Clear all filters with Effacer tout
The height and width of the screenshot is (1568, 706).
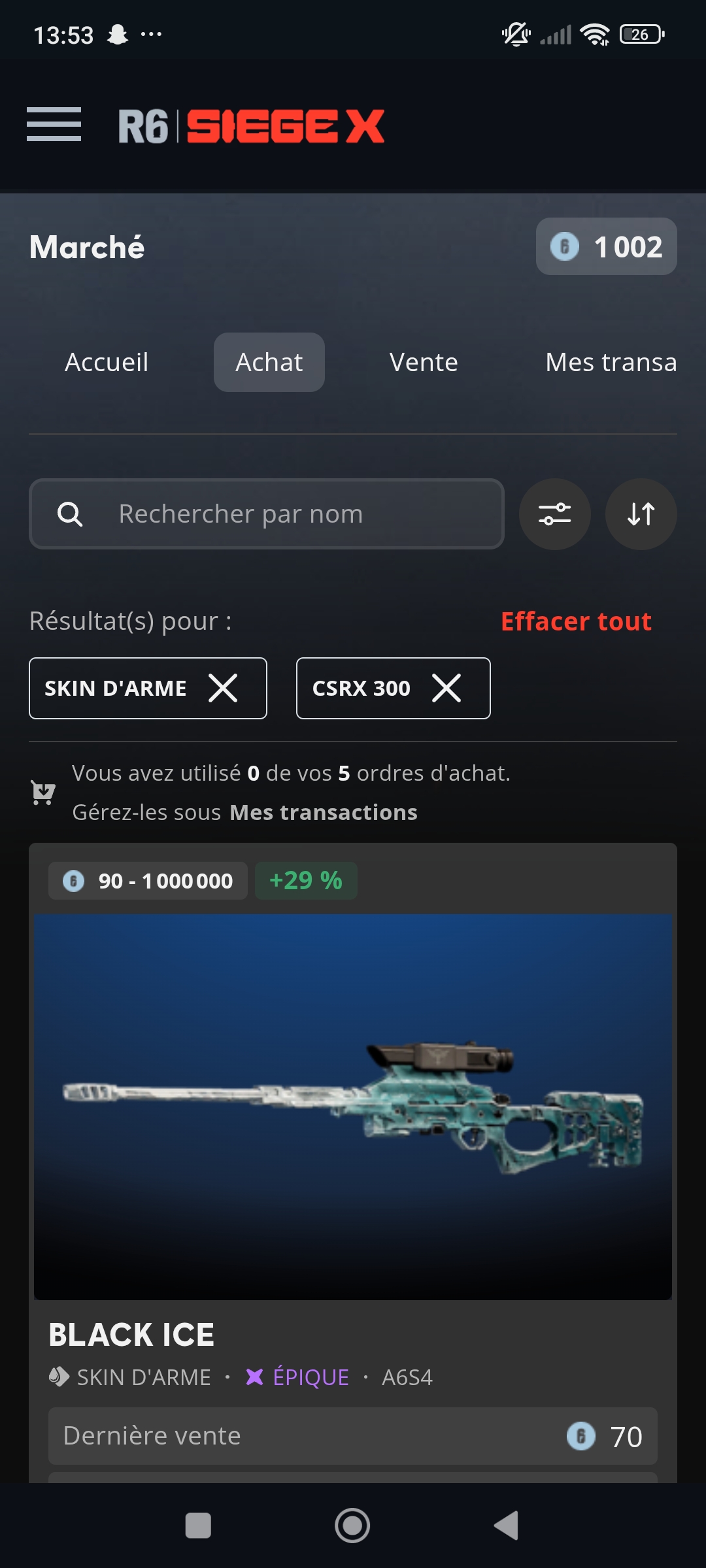576,621
